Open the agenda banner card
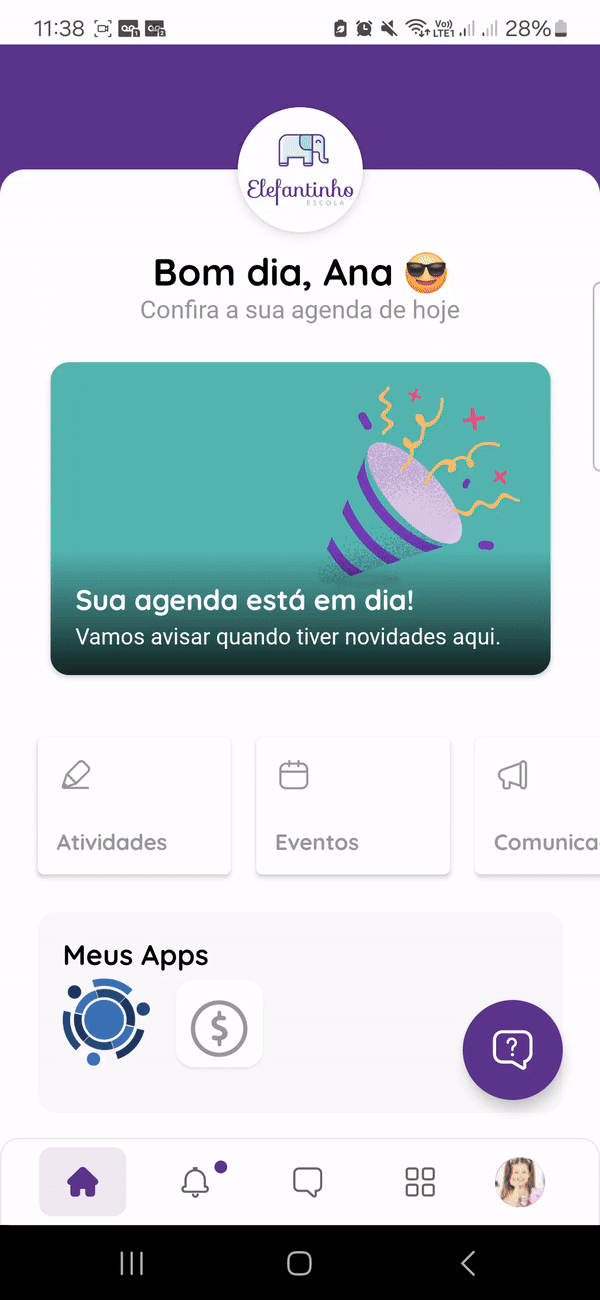Viewport: 600px width, 1300px height. pyautogui.click(x=300, y=518)
